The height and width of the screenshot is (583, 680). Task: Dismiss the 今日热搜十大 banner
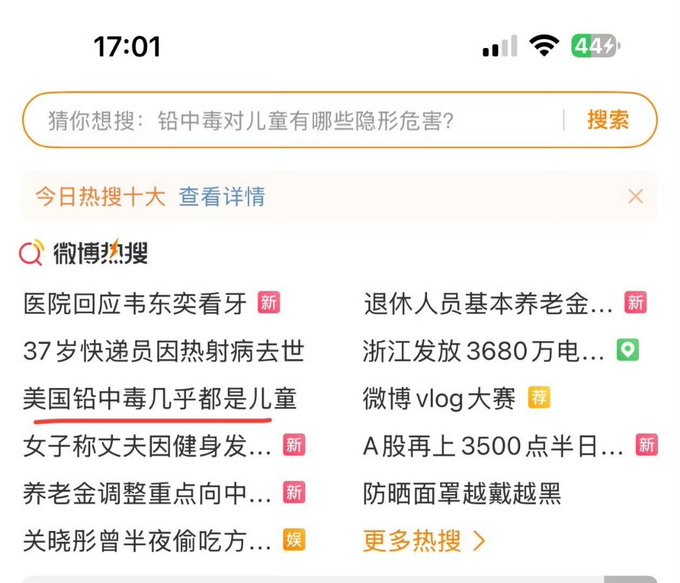pyautogui.click(x=635, y=197)
